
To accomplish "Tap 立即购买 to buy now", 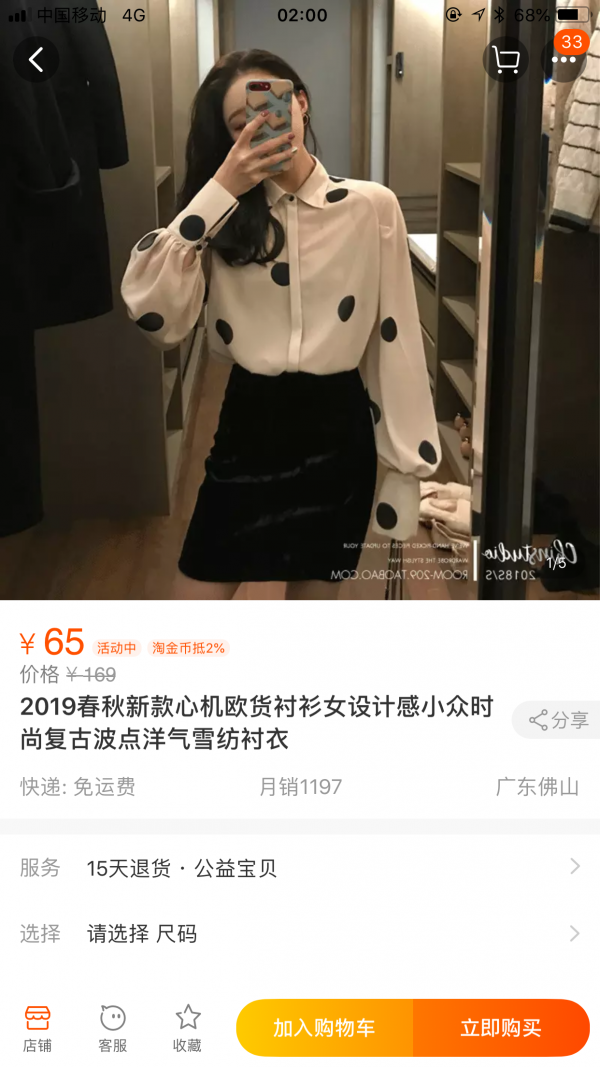I will point(501,1028).
